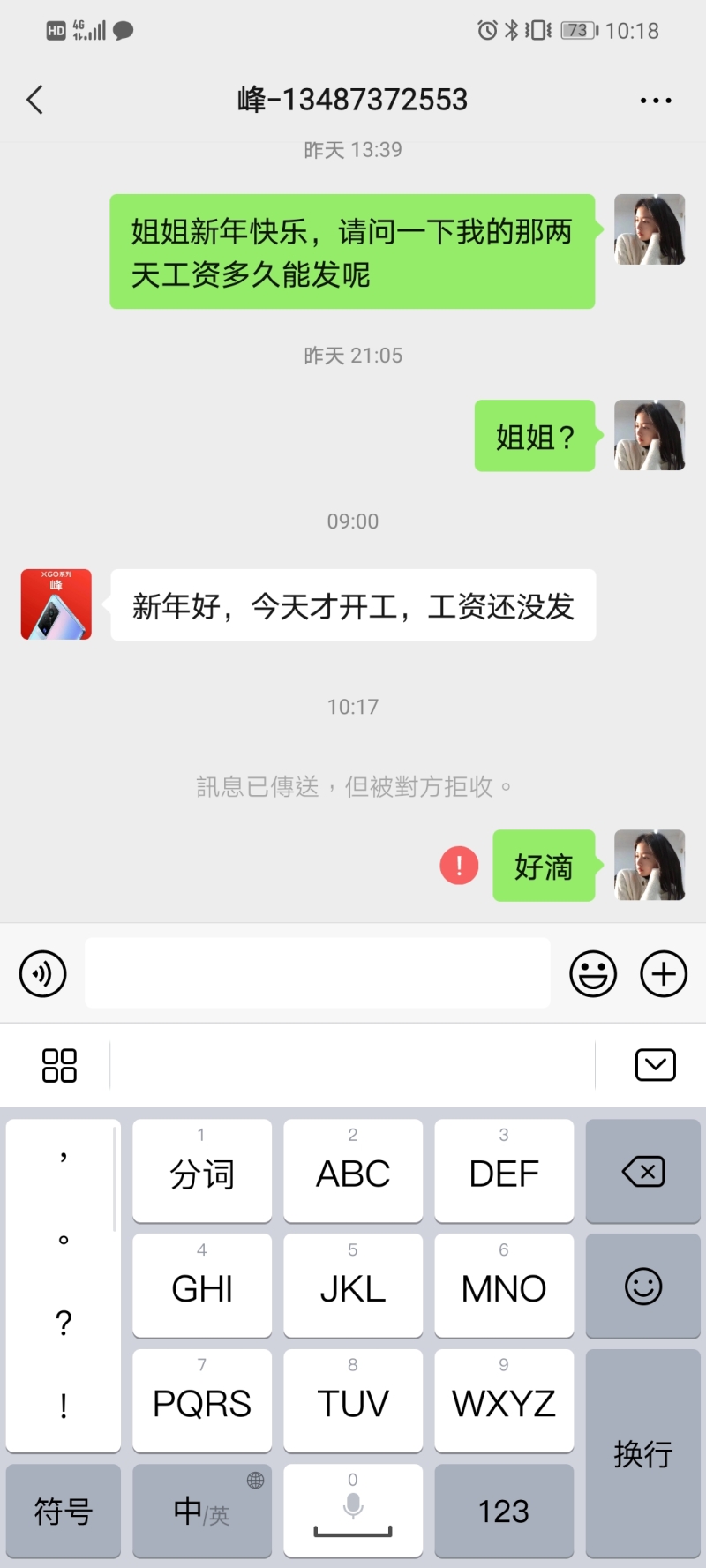The image size is (706, 1568).
Task: Switch to the 123 numeric keypad
Action: tap(503, 1511)
